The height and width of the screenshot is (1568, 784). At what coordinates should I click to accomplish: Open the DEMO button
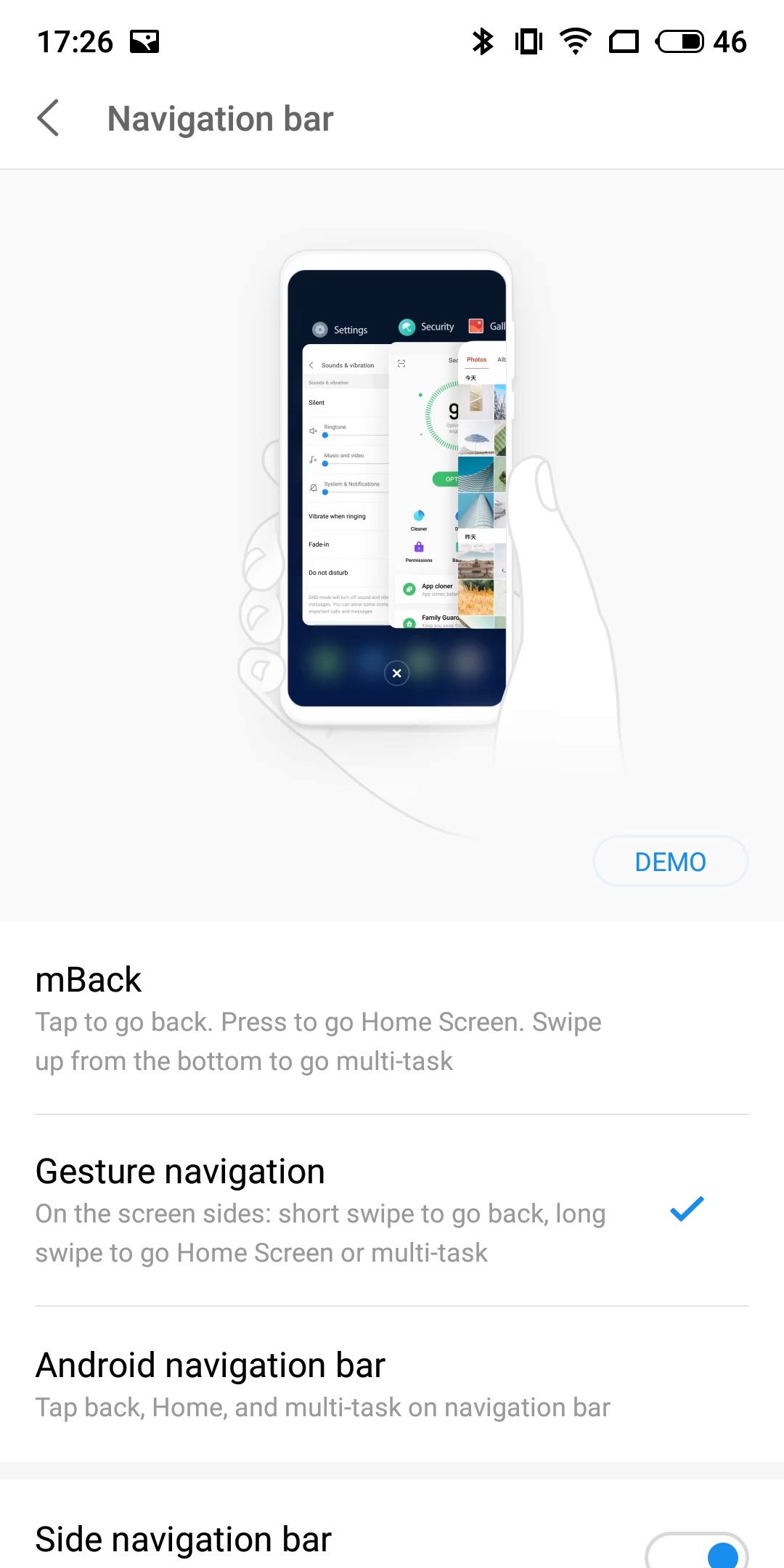tap(670, 862)
